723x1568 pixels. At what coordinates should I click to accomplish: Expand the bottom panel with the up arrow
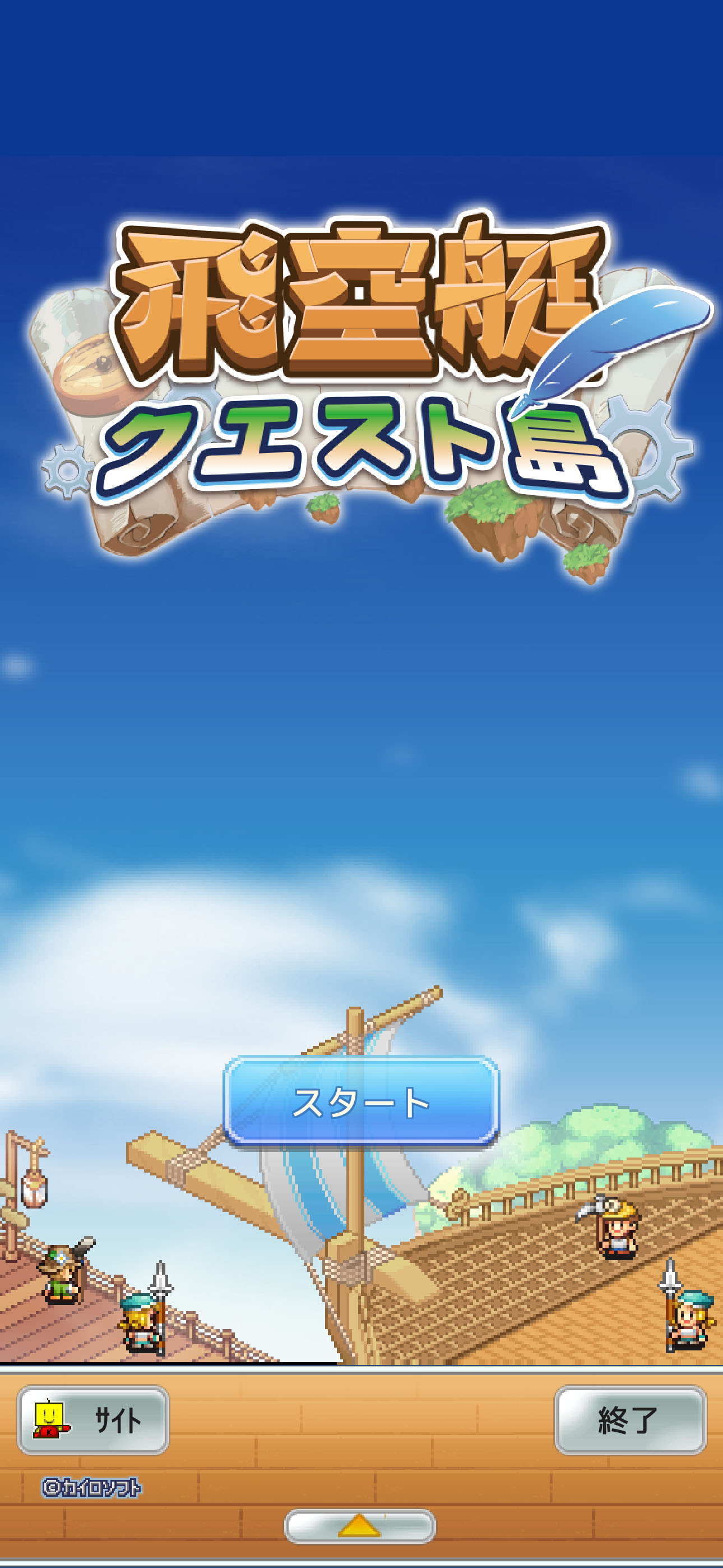[360, 1525]
